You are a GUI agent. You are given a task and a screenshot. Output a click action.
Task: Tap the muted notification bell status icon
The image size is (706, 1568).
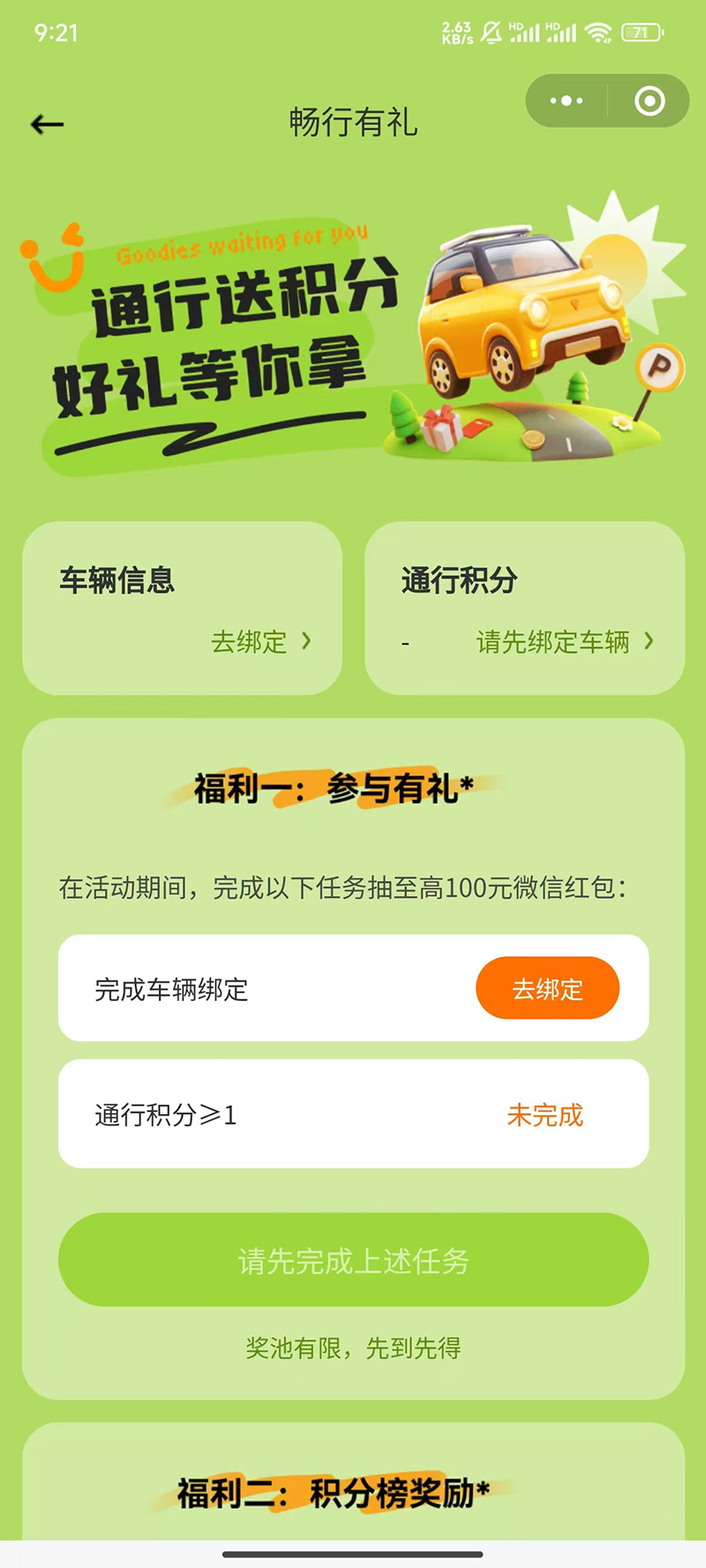click(x=491, y=32)
